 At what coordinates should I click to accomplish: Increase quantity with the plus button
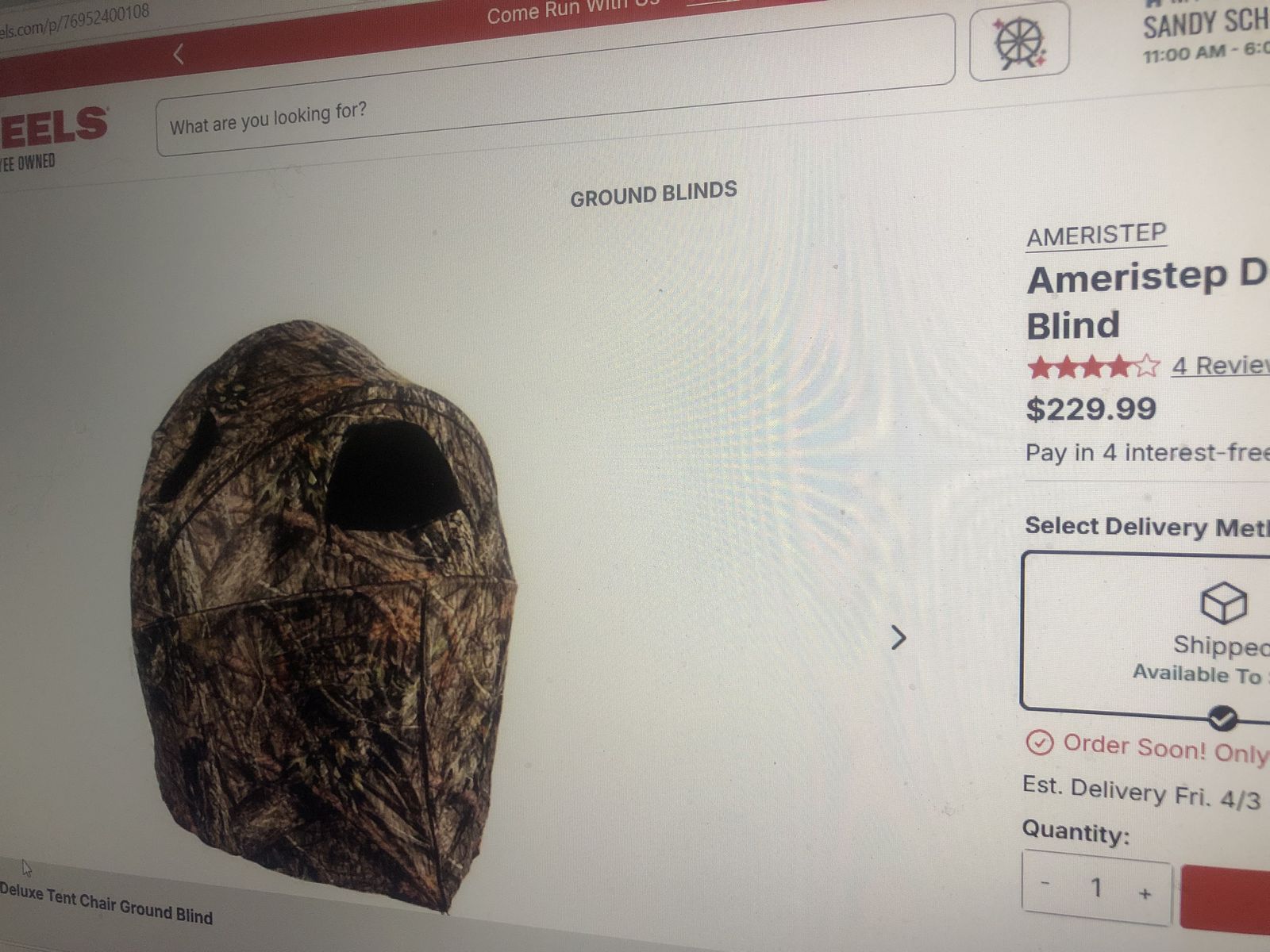coord(1145,894)
